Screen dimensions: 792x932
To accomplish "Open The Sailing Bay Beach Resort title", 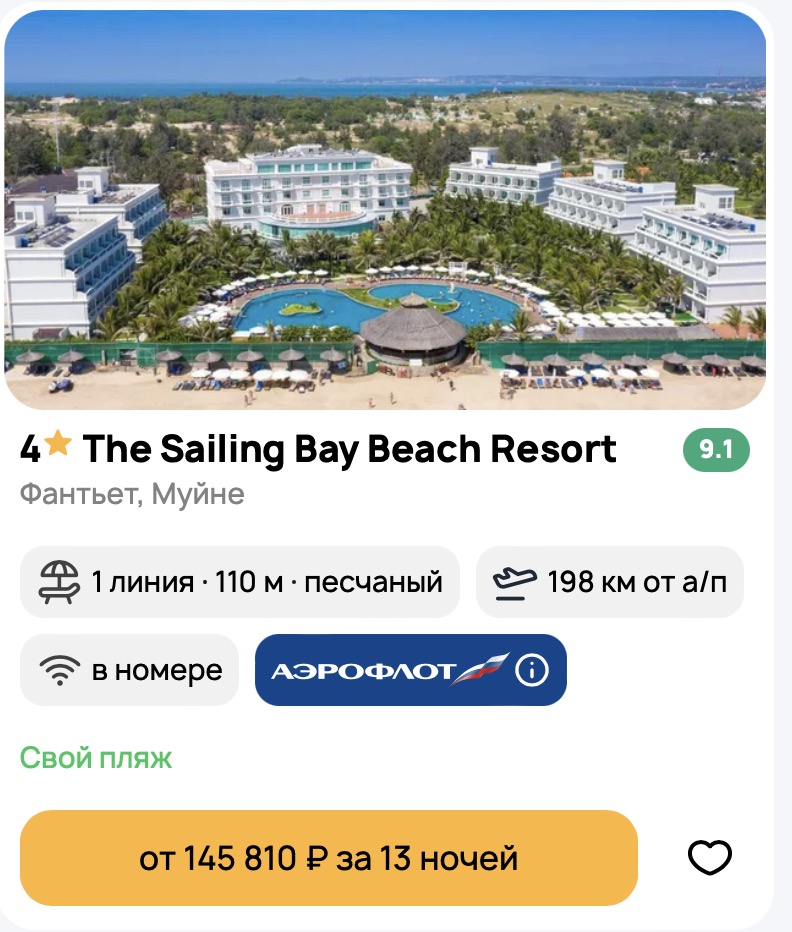I will pos(349,450).
